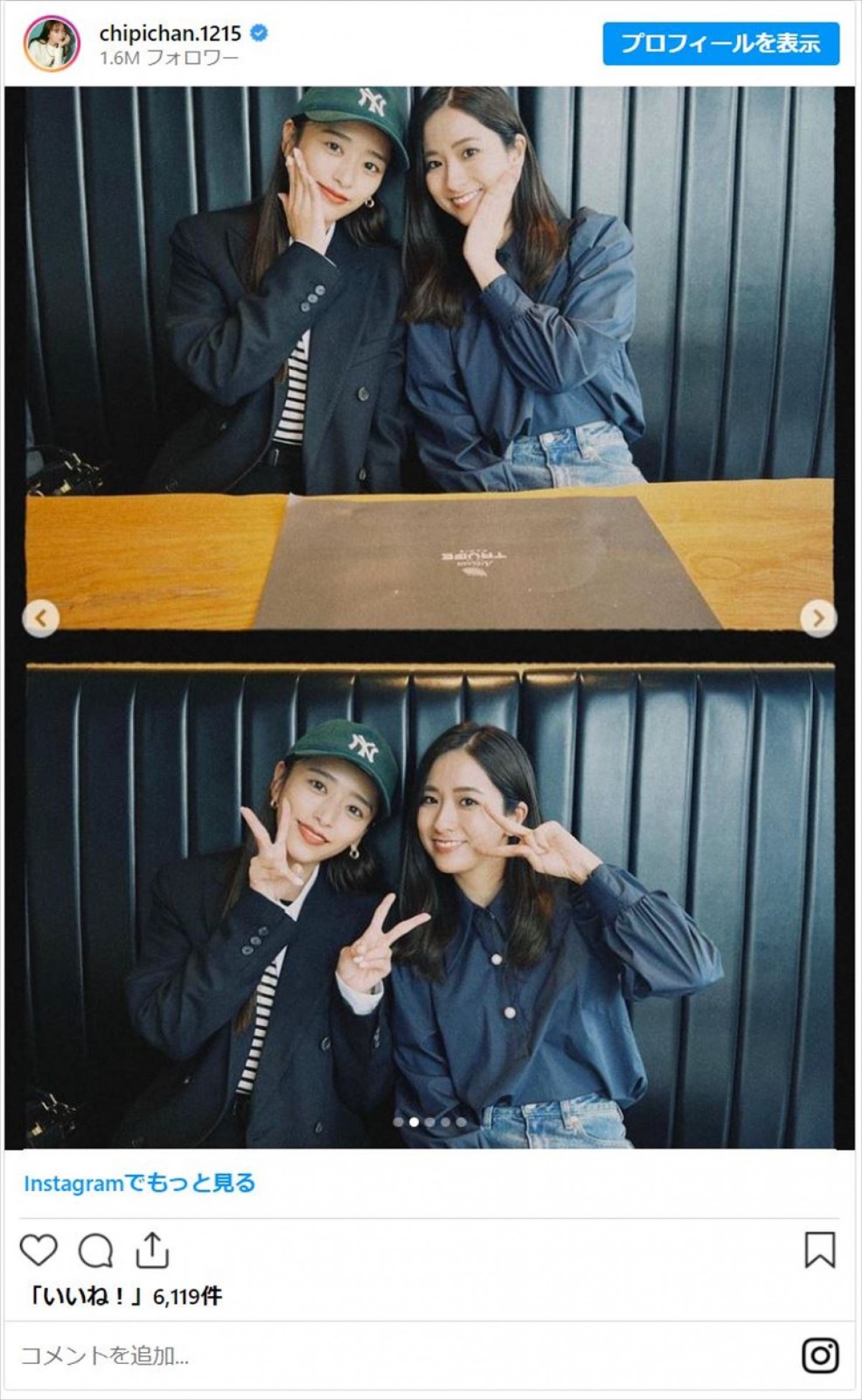Advance to the next carousel photo
Image resolution: width=862 pixels, height=1400 pixels.
coord(818,617)
